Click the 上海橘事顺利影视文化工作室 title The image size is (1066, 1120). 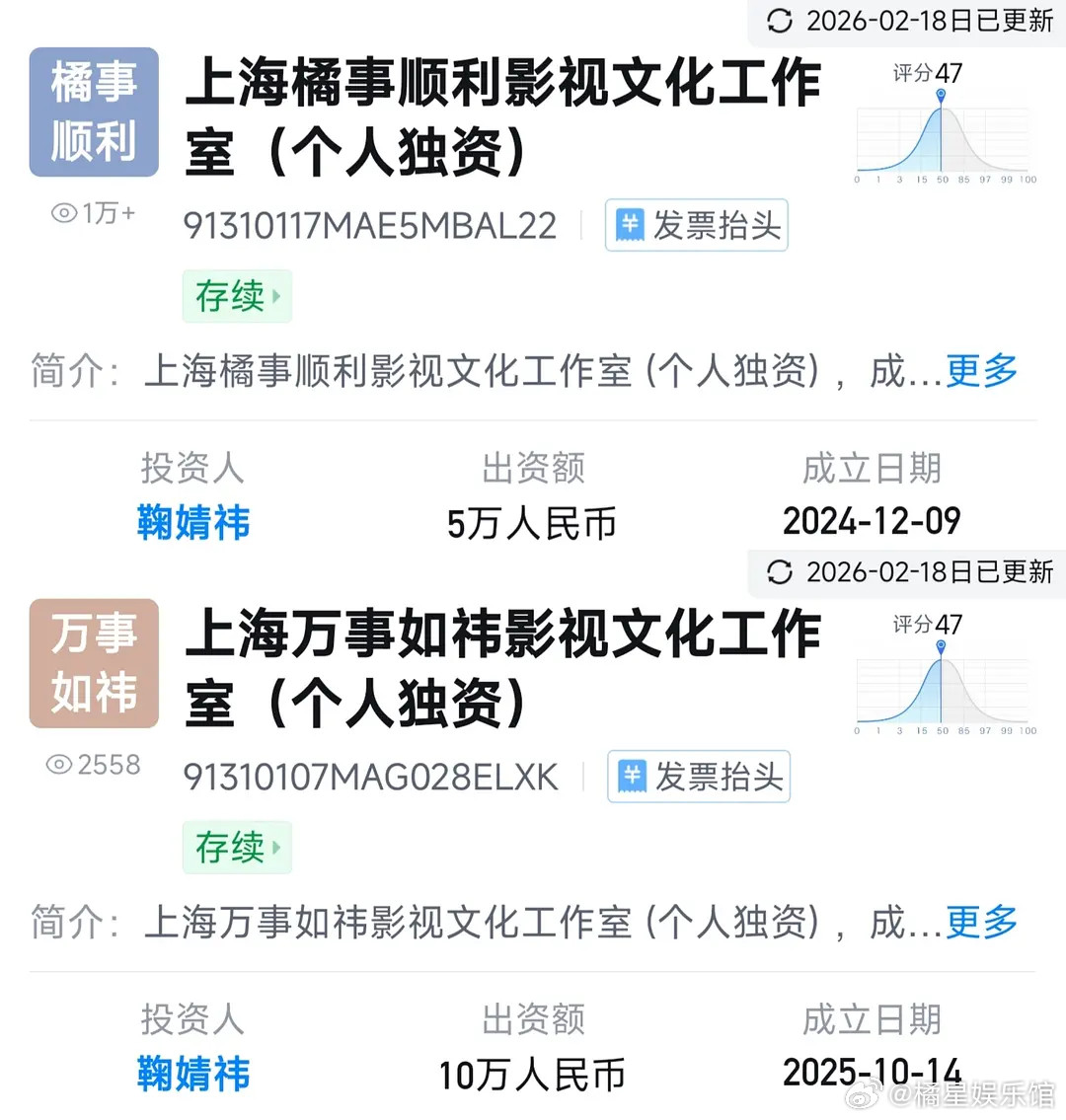point(503,118)
